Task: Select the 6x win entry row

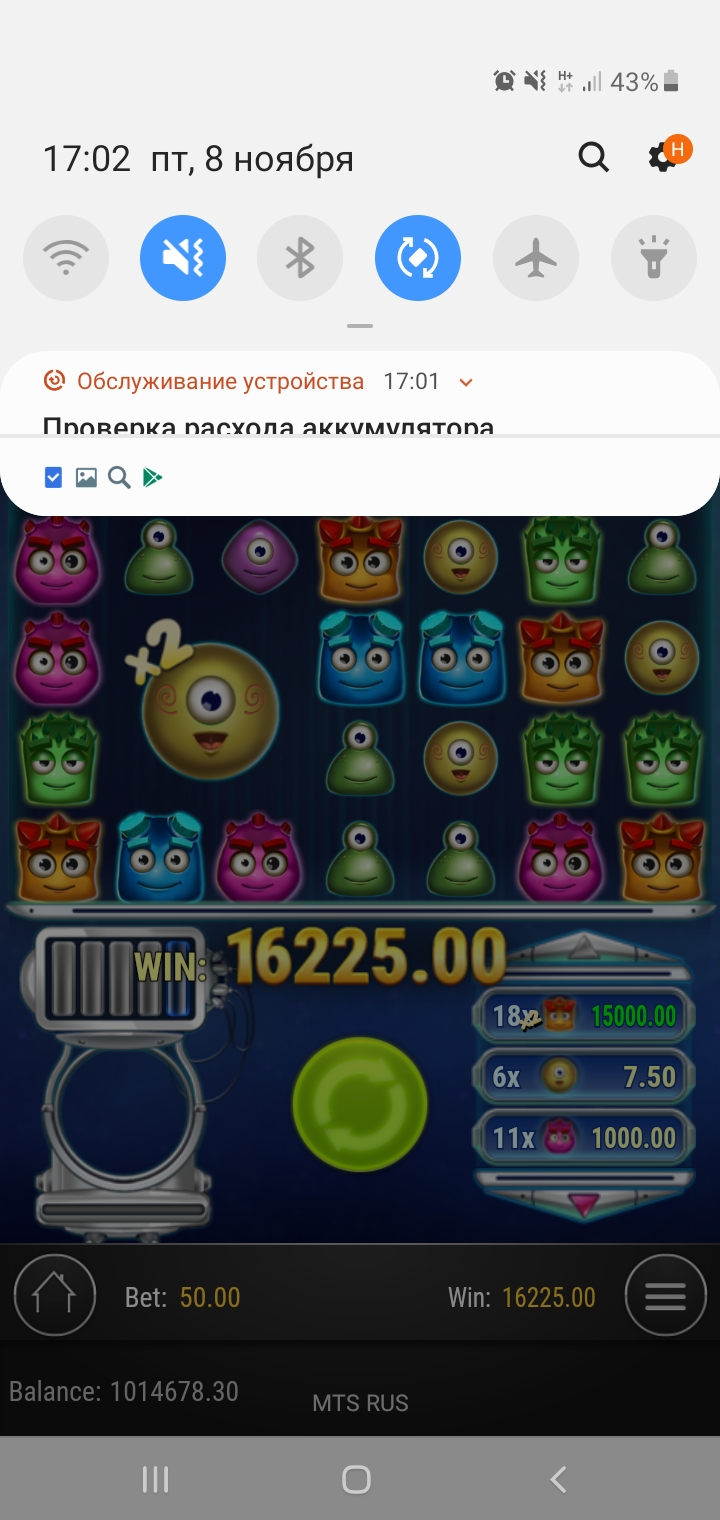Action: pos(584,1076)
